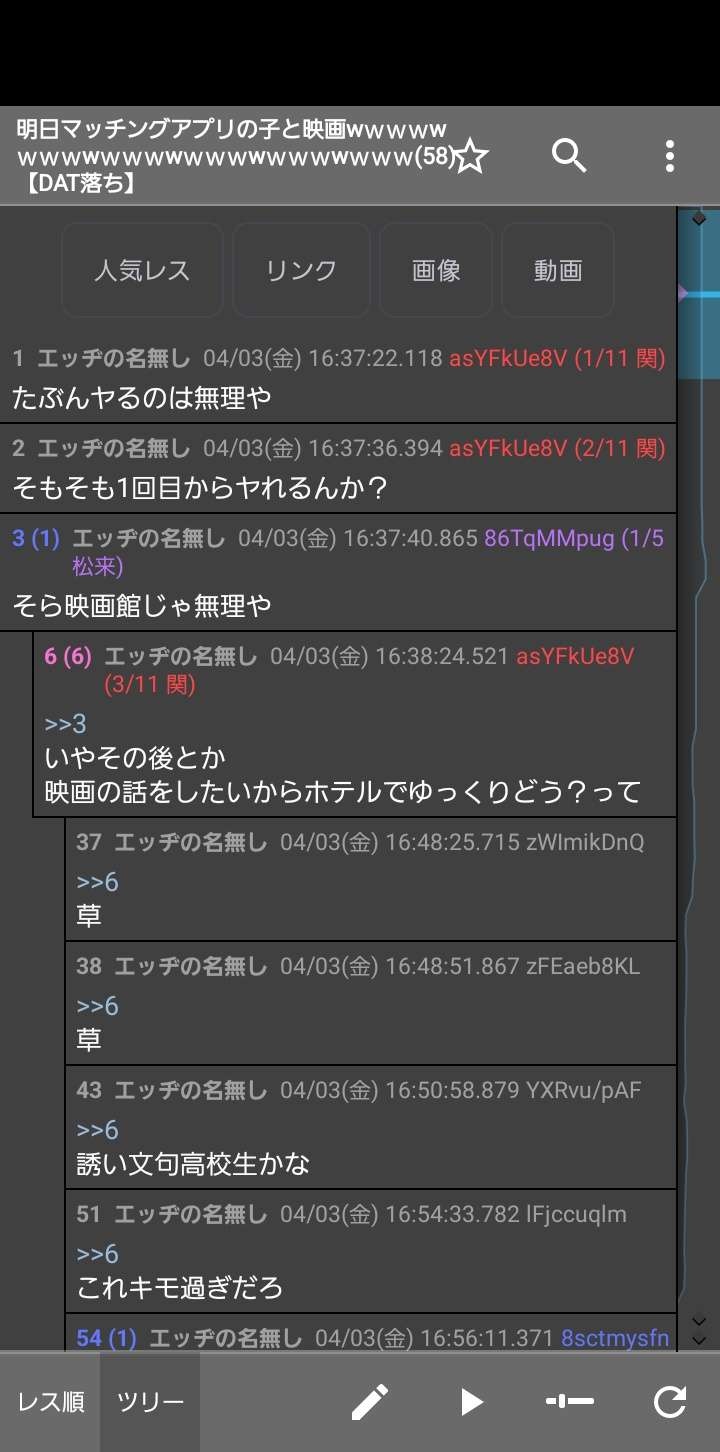The width and height of the screenshot is (720, 1452).
Task: Show 画像 images in thread
Action: 436,270
